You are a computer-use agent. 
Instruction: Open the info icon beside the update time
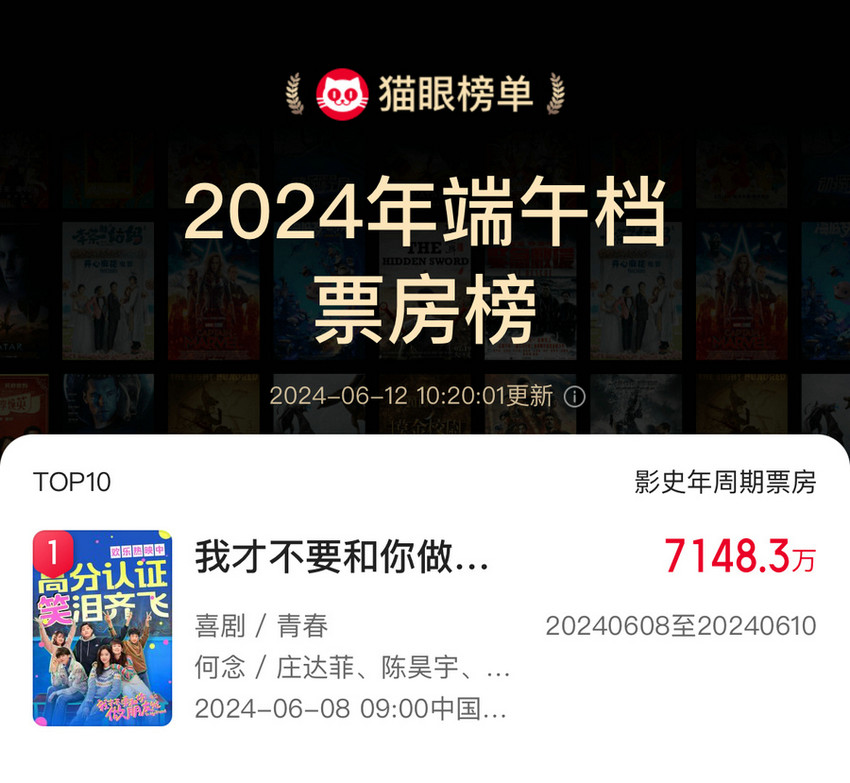click(x=575, y=396)
